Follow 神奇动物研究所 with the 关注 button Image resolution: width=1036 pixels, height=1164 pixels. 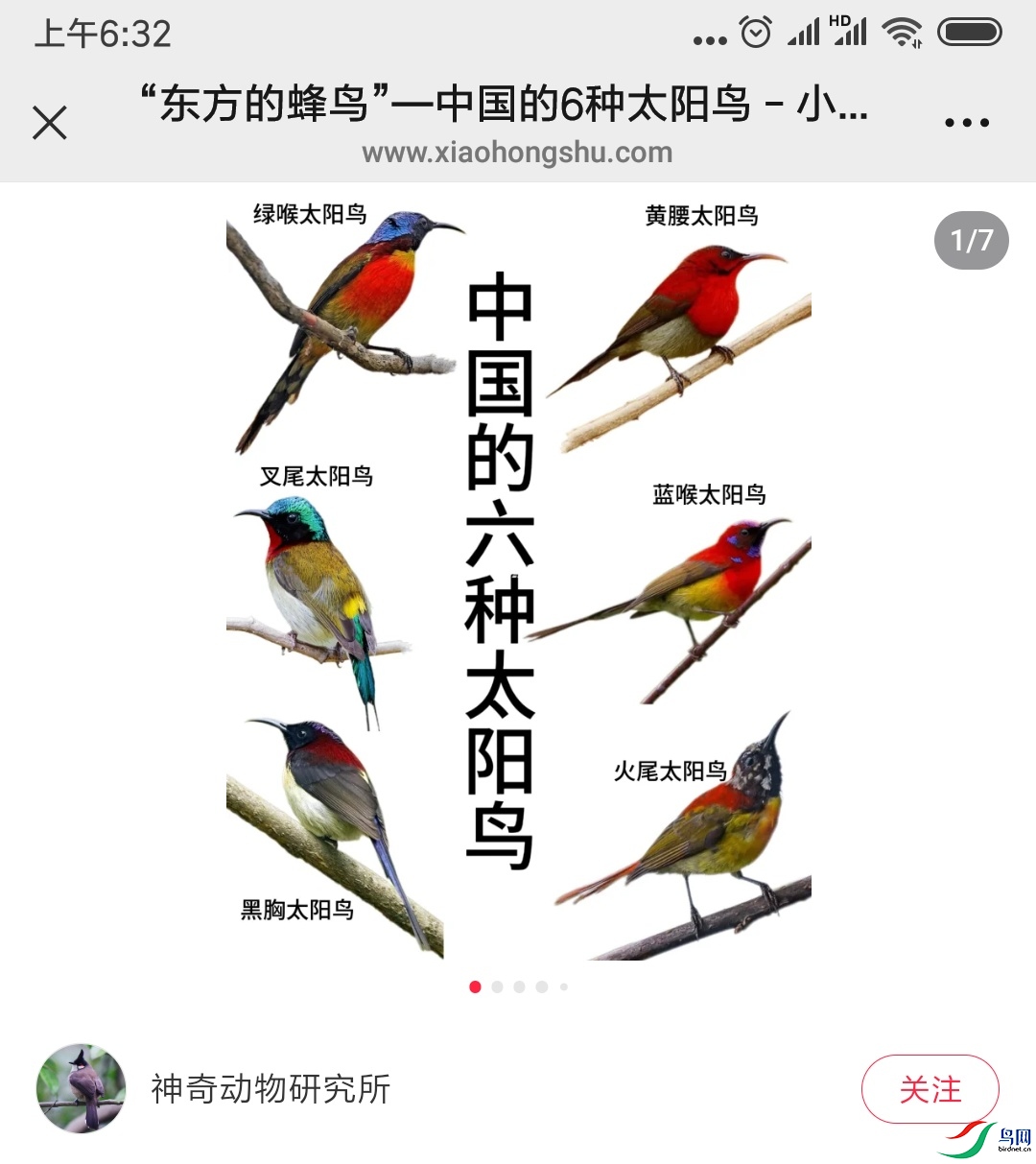point(930,1089)
